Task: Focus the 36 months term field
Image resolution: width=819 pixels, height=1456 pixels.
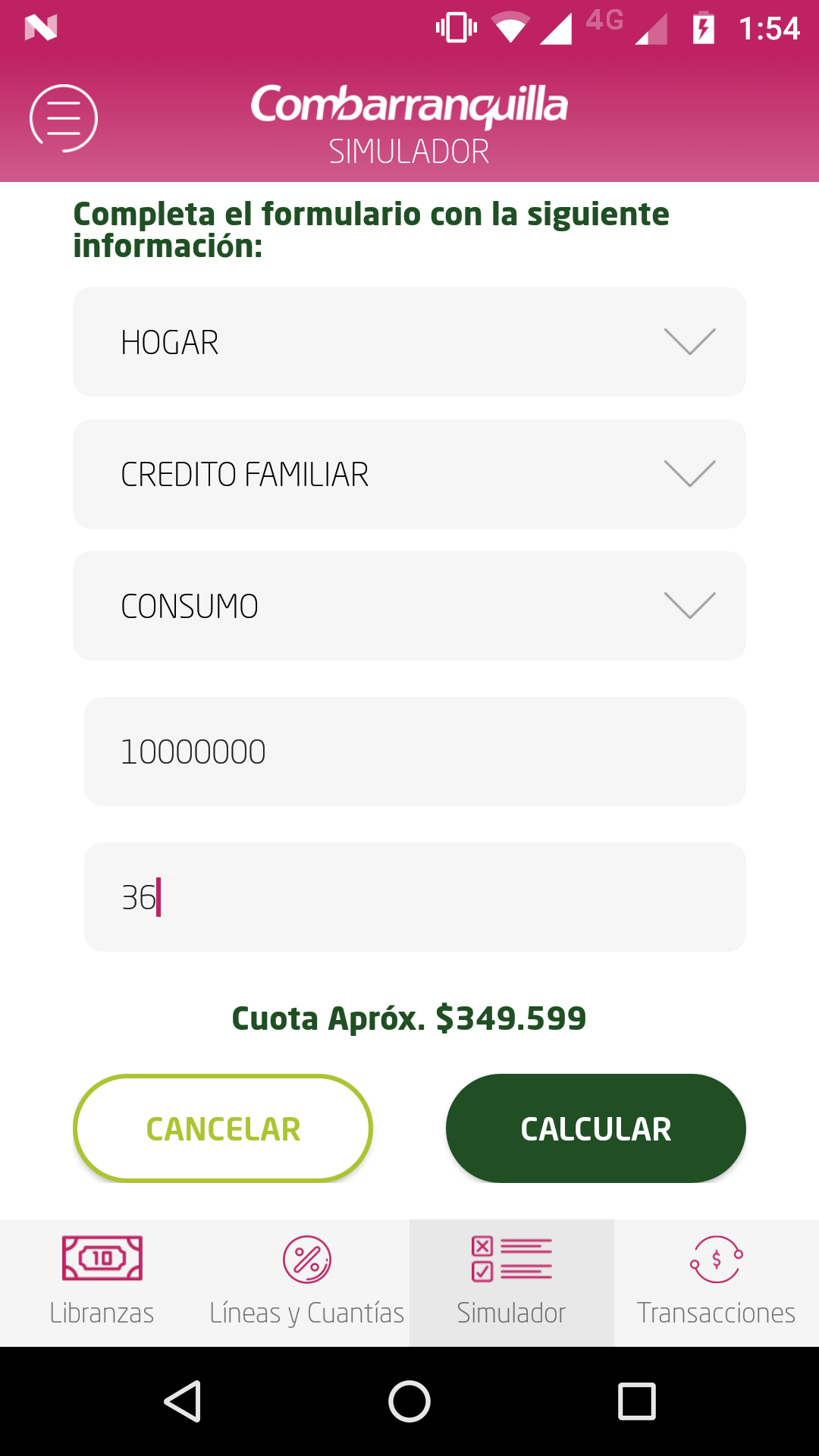Action: click(x=415, y=897)
